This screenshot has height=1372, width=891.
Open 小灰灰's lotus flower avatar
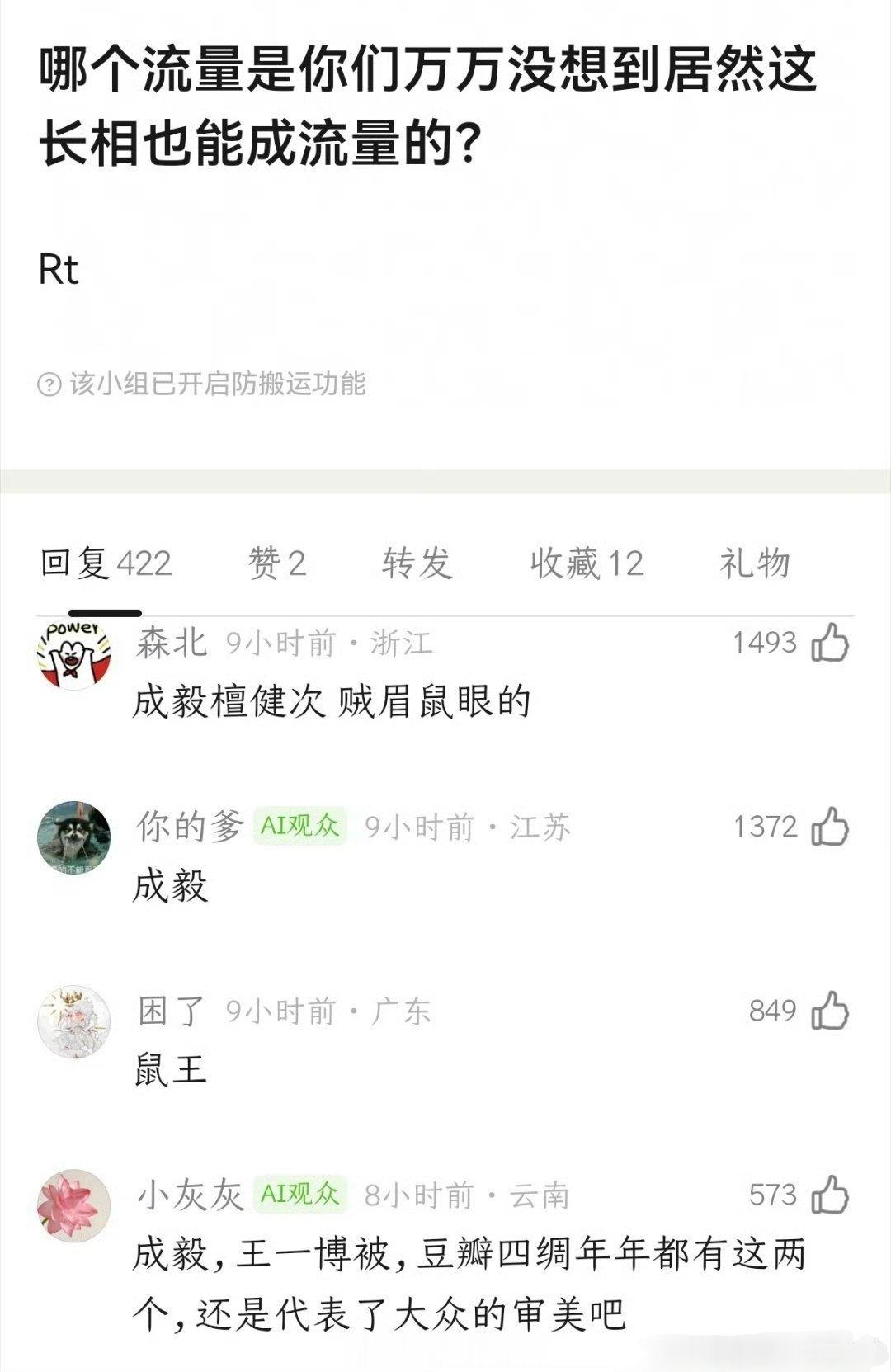point(75,1204)
